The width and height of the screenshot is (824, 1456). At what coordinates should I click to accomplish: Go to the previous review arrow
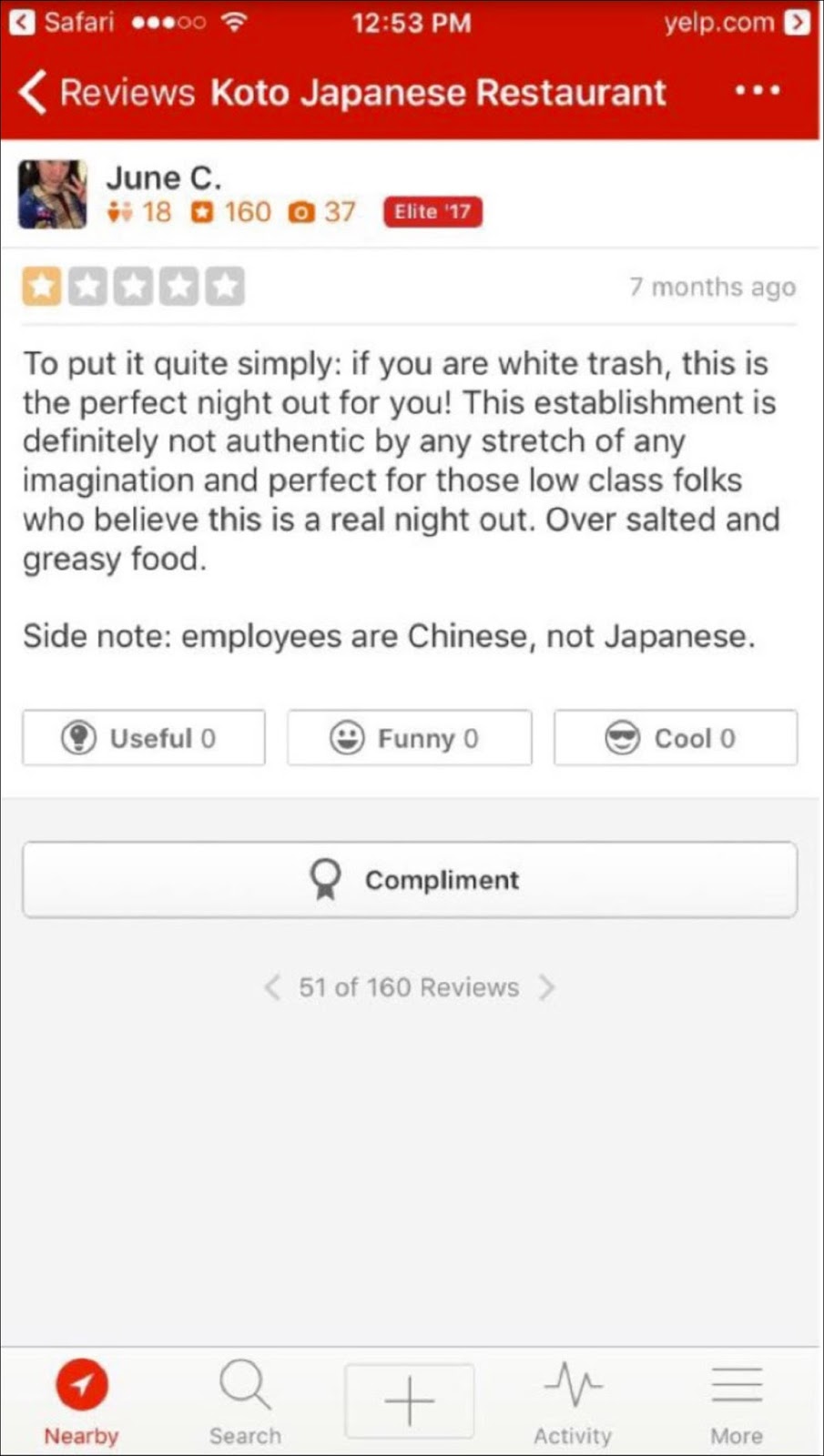271,987
